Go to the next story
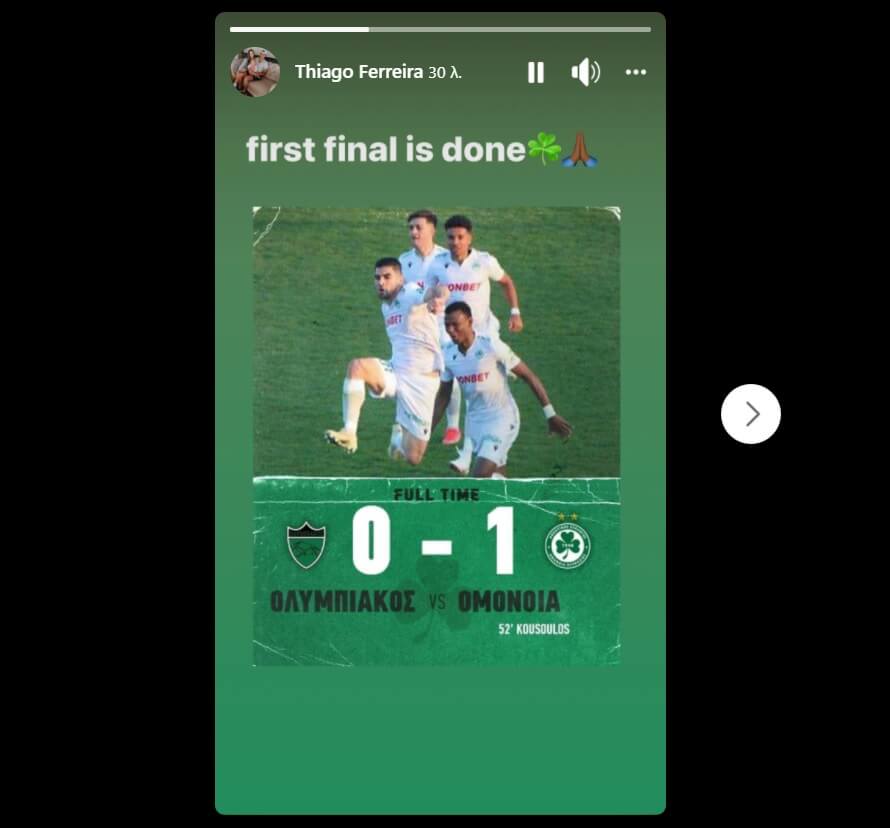Screen dimensions: 890x828 (x=750, y=414)
